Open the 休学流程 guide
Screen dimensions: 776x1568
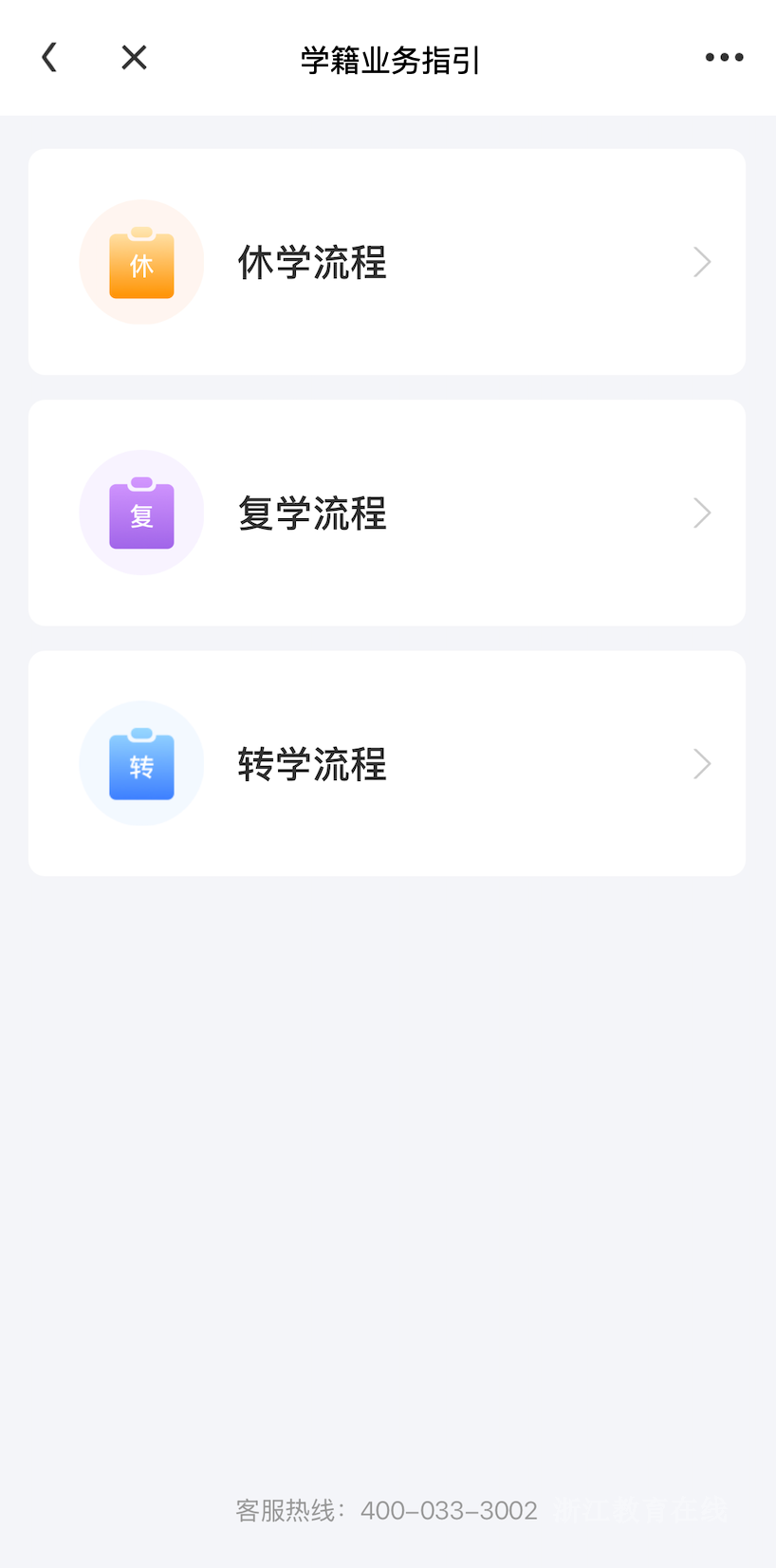tap(387, 262)
